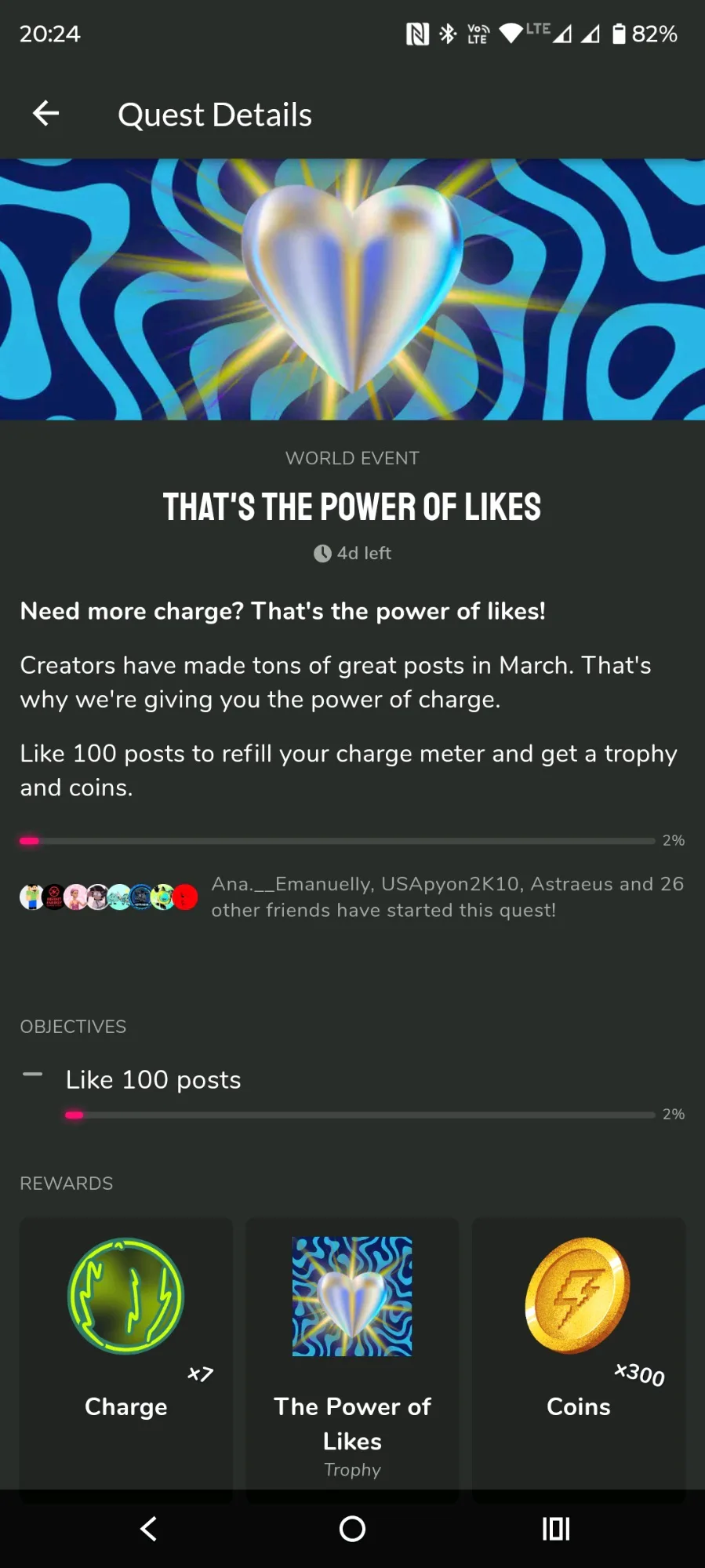Screen dimensions: 705x1568
Task: Open the friends who started this quest
Action: [351, 897]
